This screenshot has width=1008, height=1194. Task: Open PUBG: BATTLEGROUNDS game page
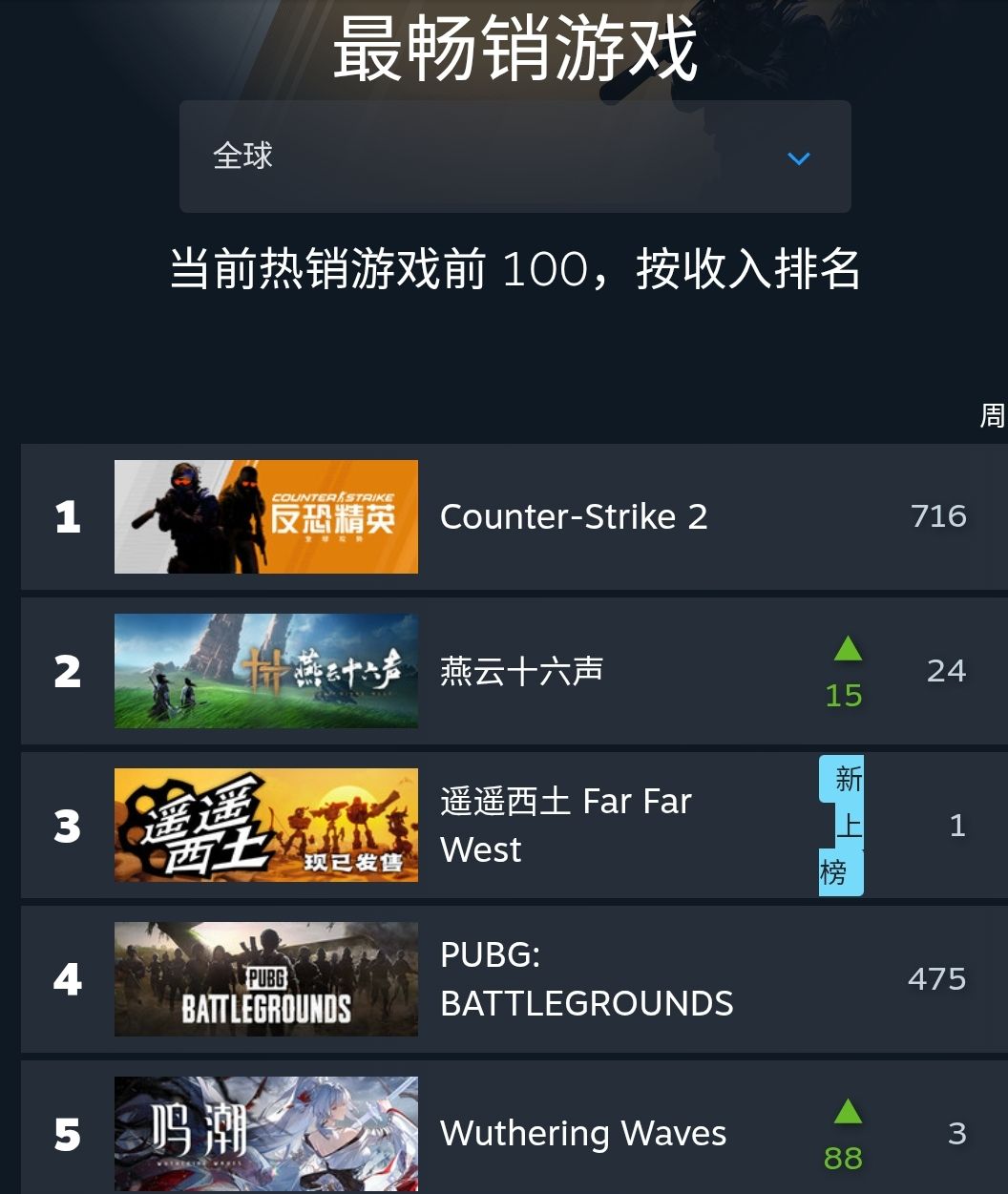point(585,979)
